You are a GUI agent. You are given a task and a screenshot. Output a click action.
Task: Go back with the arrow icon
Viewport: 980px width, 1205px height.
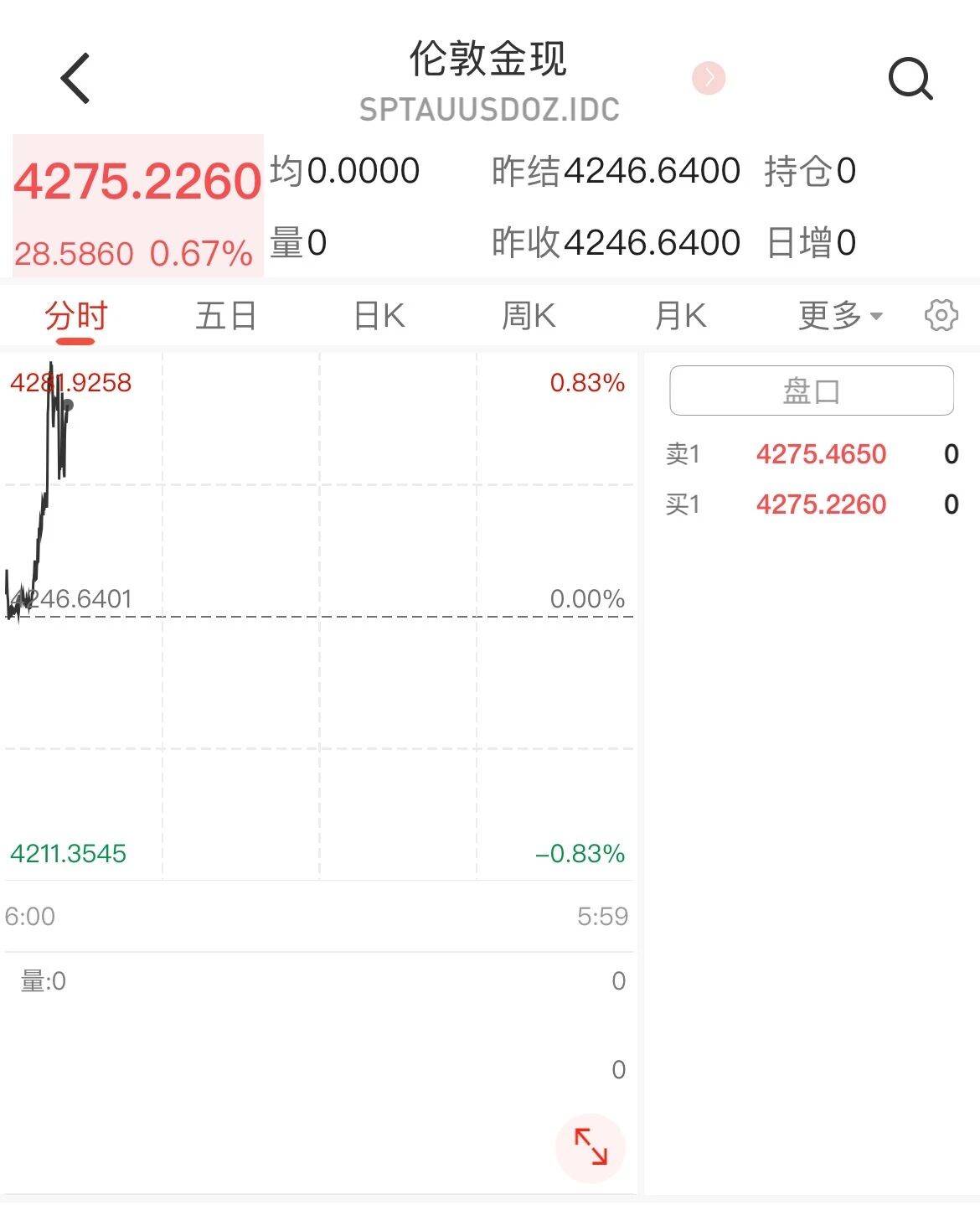click(x=75, y=79)
